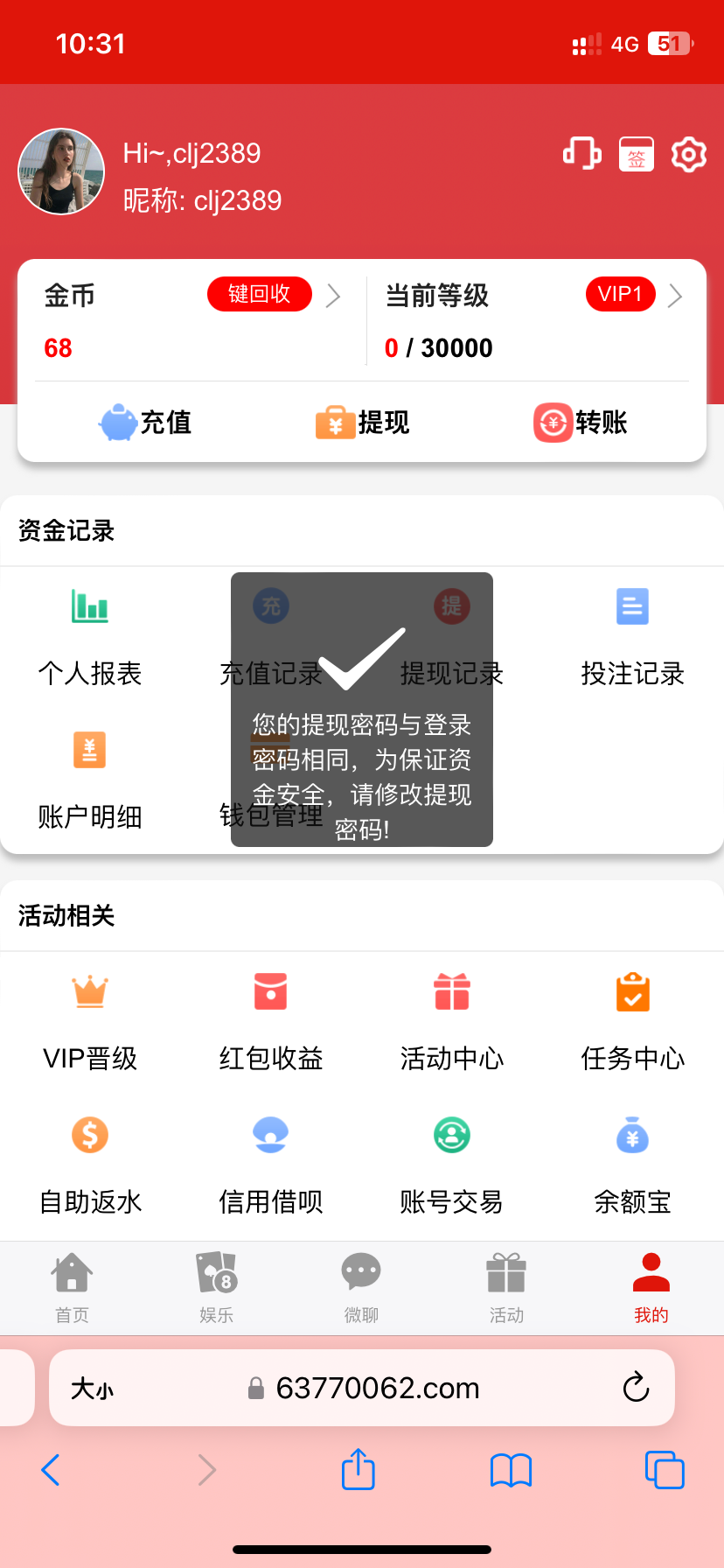The width and height of the screenshot is (724, 1568).
Task: Open 转账 (transfer) feature icon
Action: pyautogui.click(x=553, y=422)
